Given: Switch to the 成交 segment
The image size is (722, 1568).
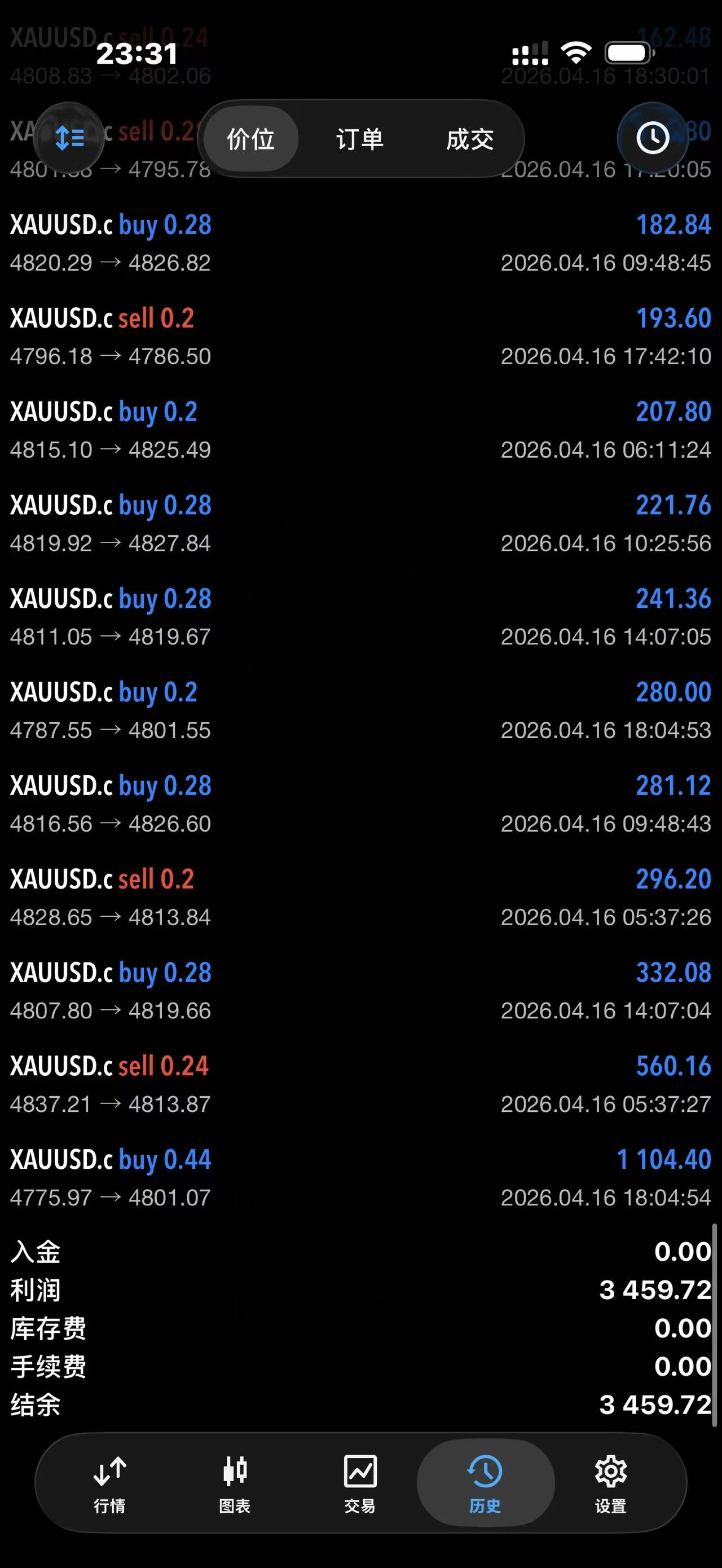Looking at the screenshot, I should coord(469,139).
